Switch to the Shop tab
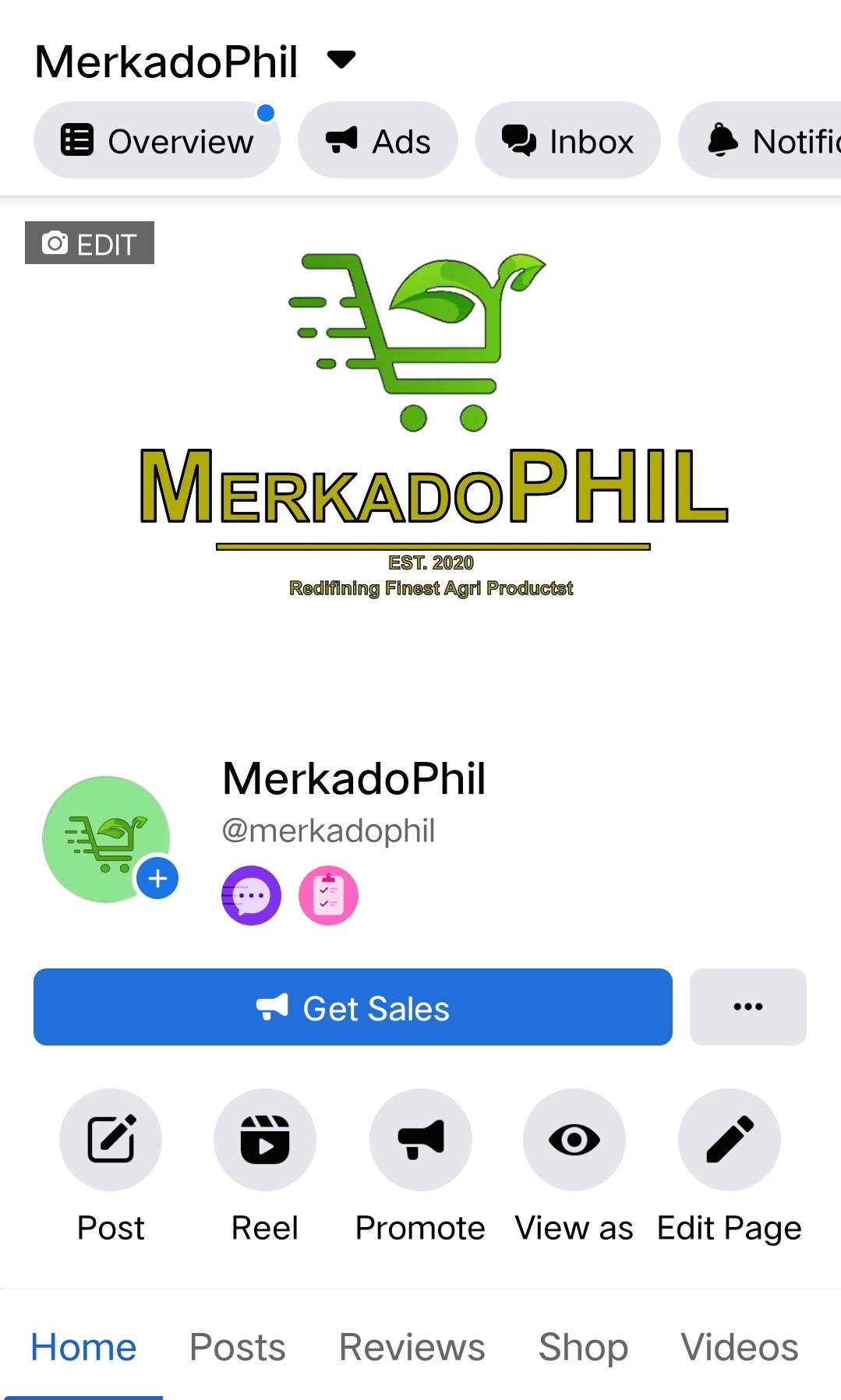This screenshot has width=841, height=1400. click(583, 1347)
